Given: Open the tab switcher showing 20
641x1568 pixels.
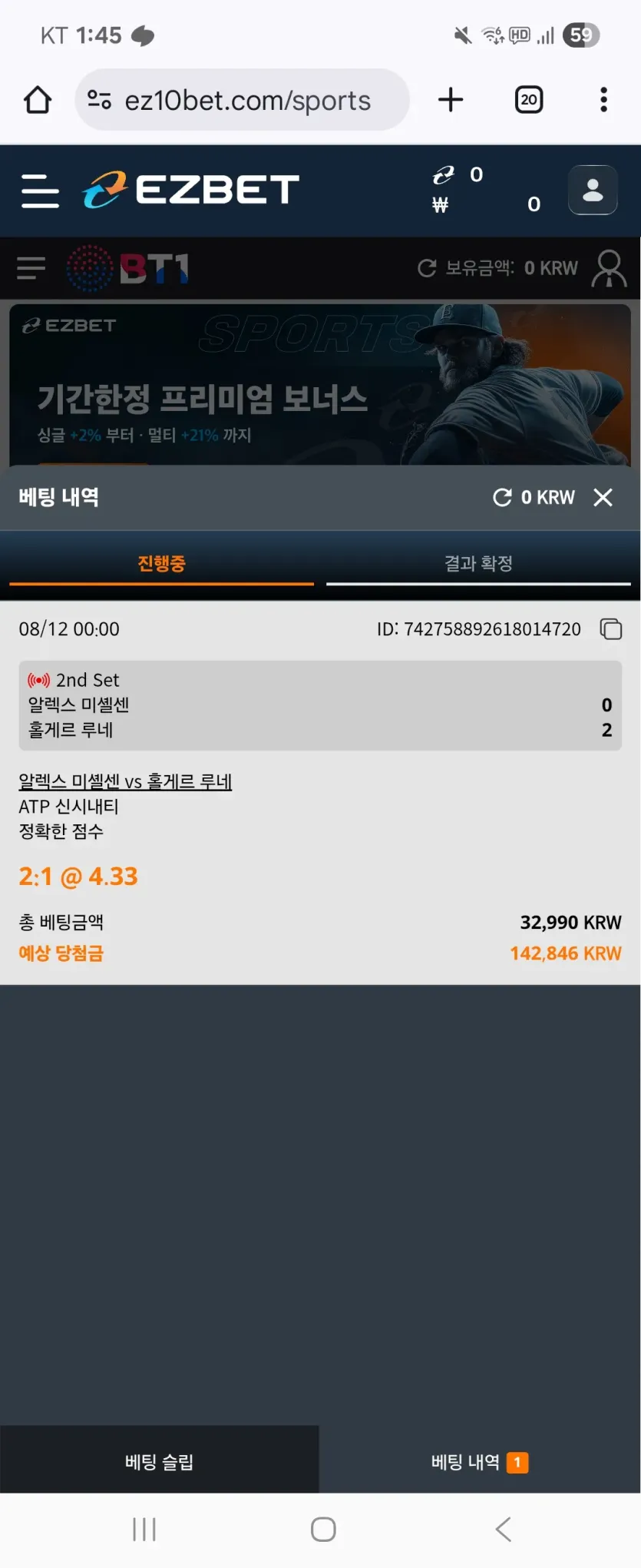Looking at the screenshot, I should pos(528,100).
